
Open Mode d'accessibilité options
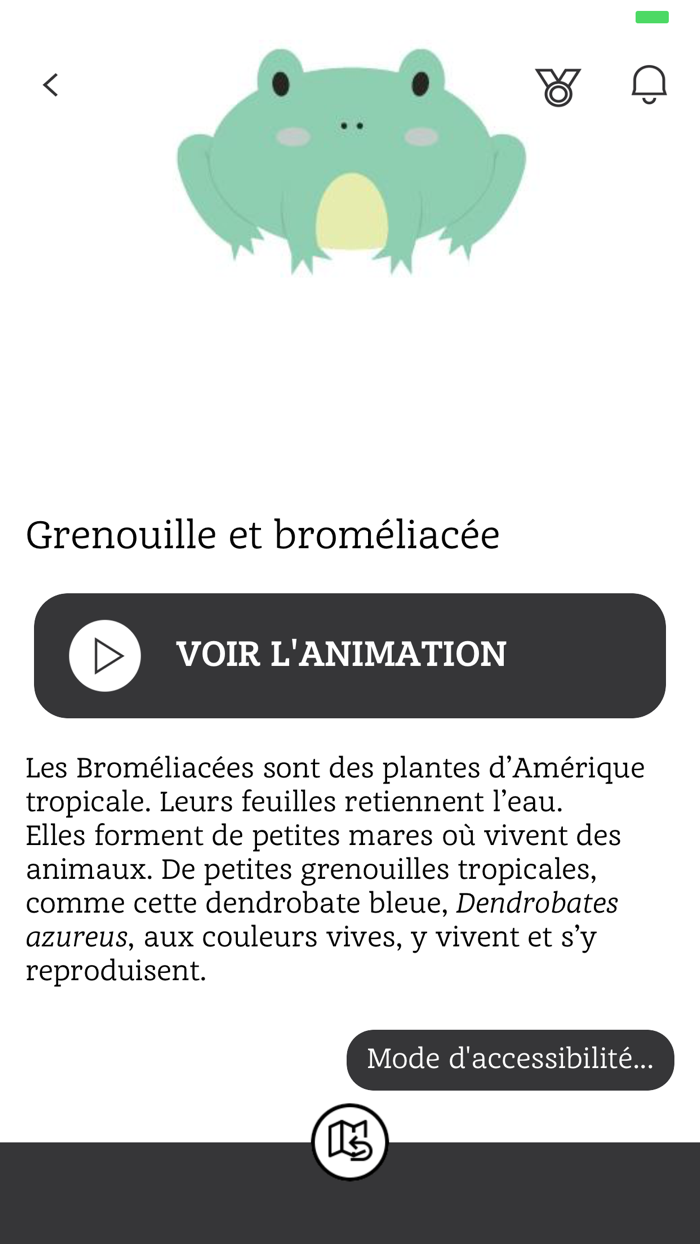[x=510, y=1059]
